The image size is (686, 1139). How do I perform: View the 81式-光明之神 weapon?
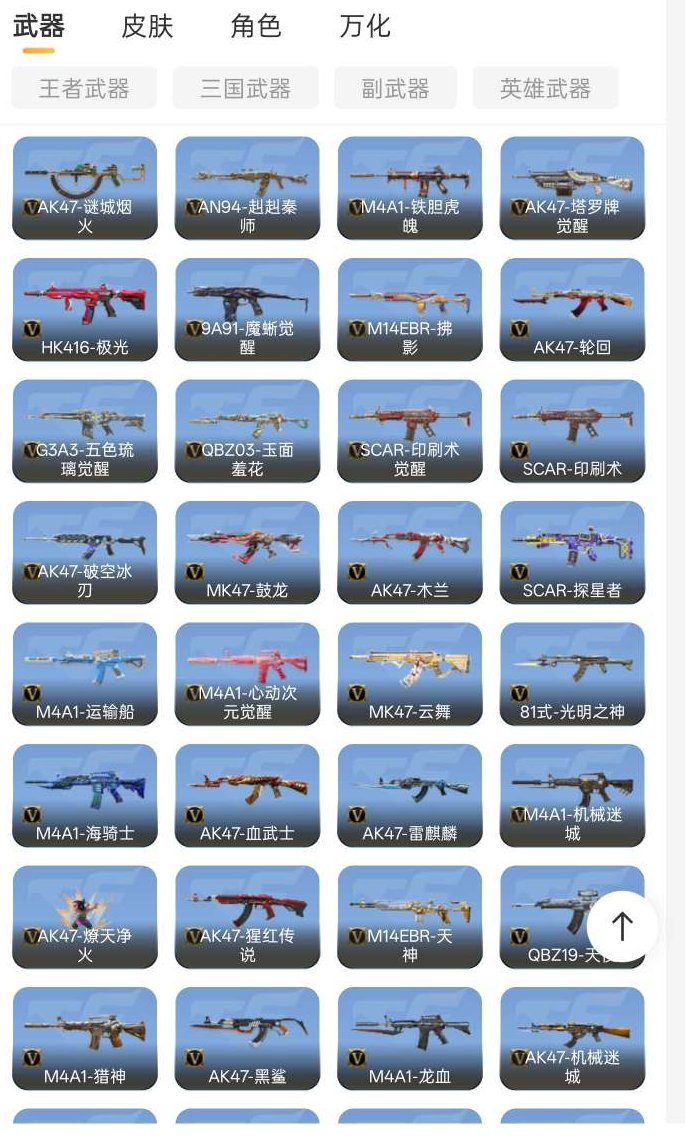[572, 674]
